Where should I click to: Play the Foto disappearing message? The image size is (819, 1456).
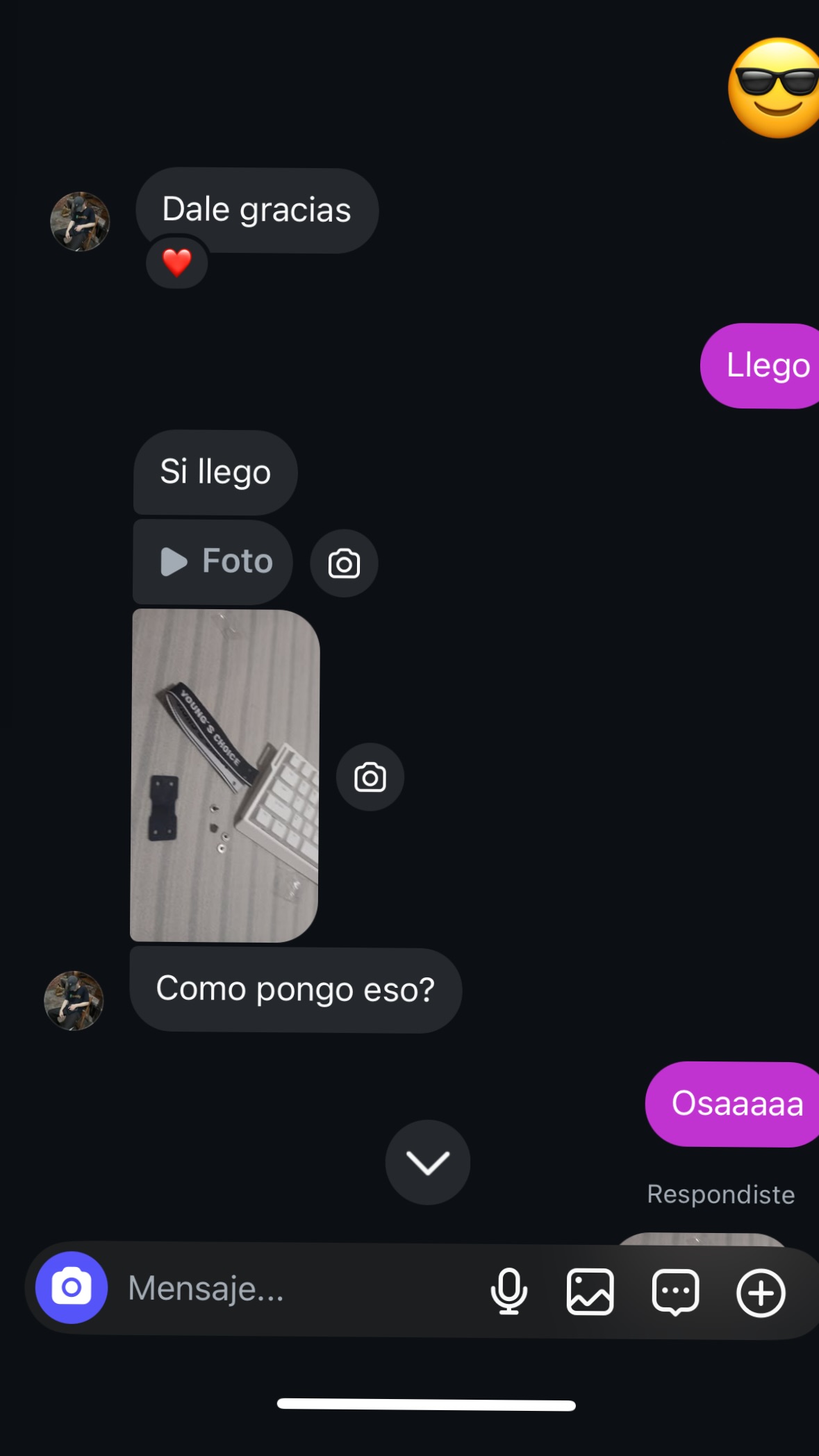(x=213, y=561)
